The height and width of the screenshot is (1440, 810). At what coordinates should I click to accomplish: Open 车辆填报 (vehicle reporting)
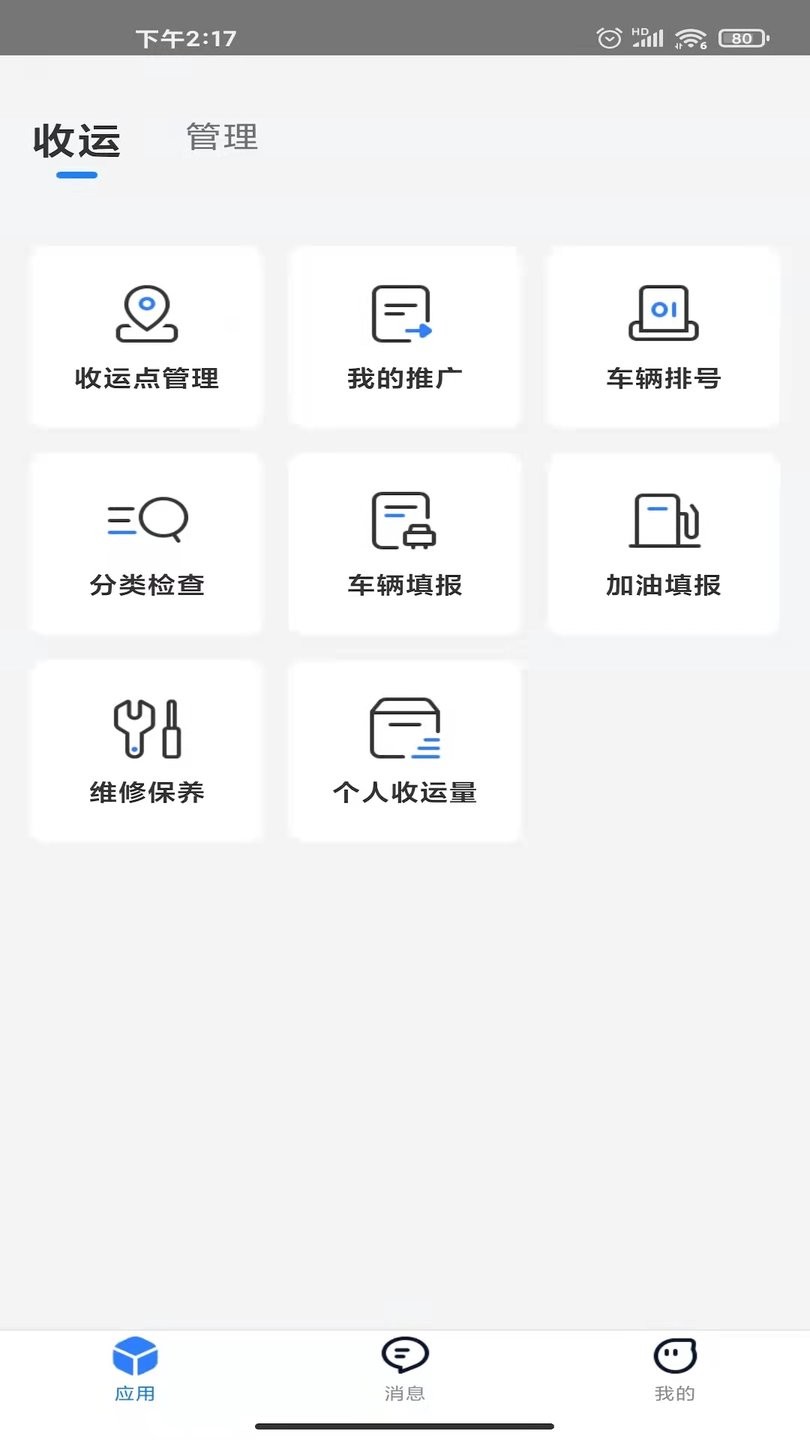tap(404, 543)
